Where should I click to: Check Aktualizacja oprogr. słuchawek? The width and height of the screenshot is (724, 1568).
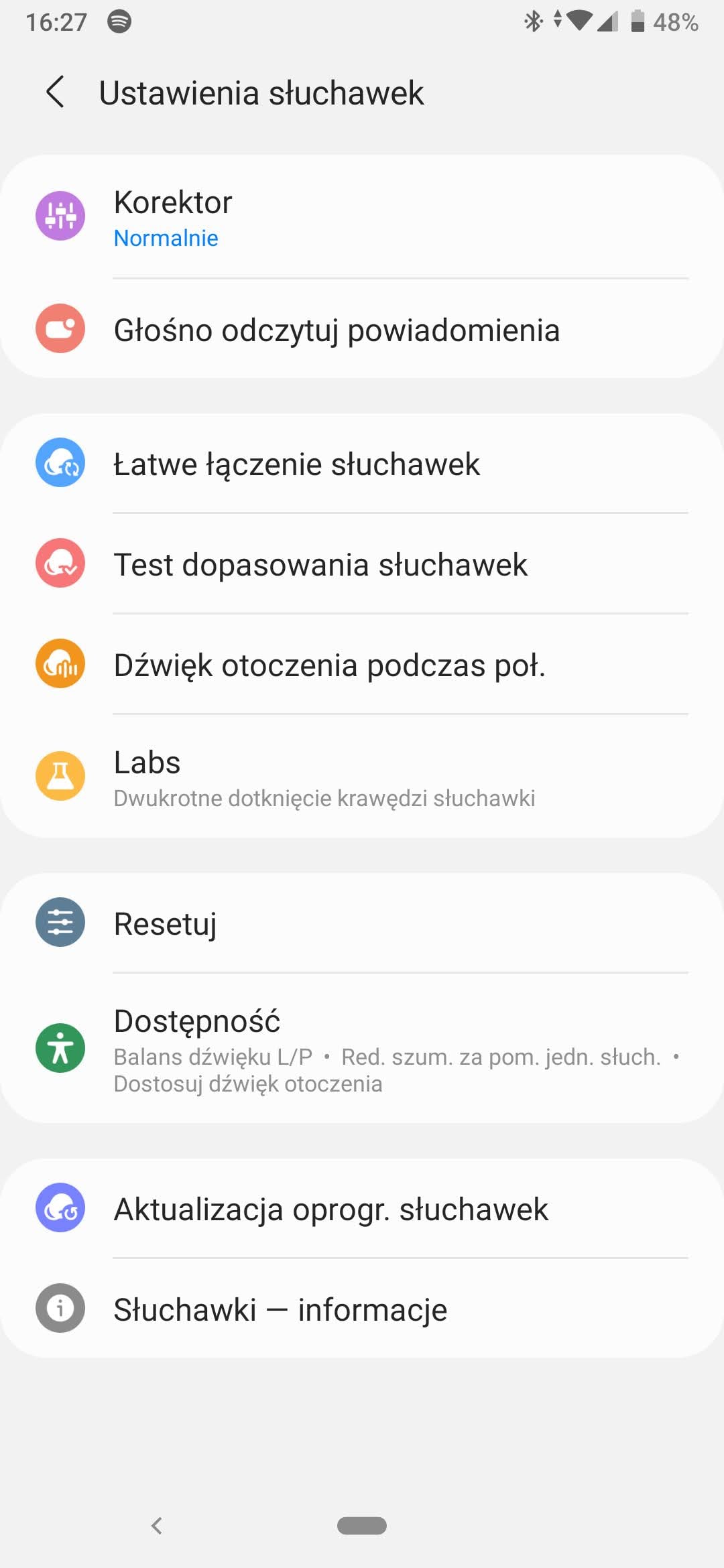coord(362,1209)
